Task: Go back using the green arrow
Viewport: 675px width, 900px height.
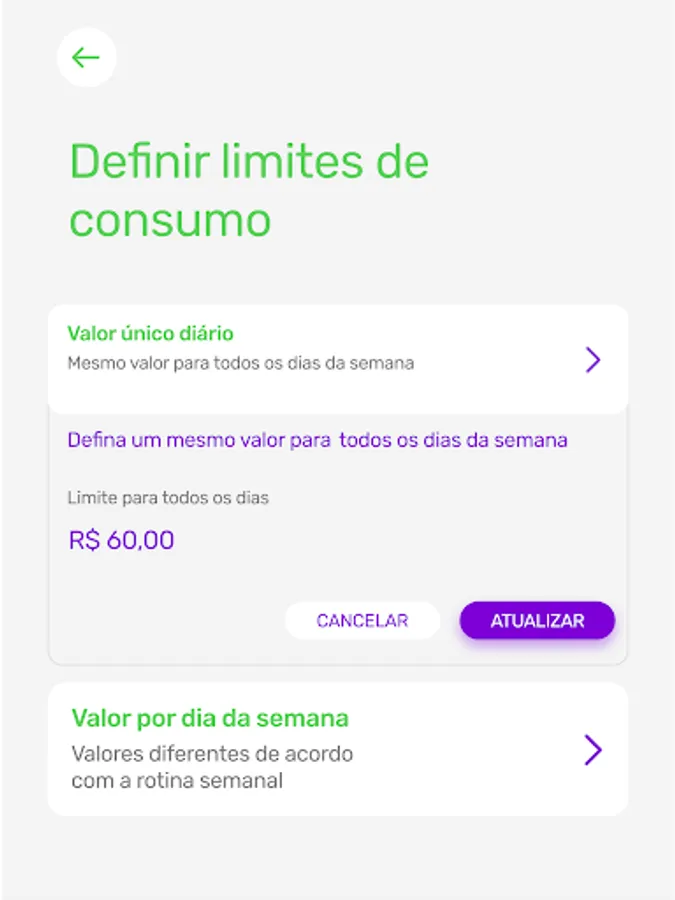Action: [x=87, y=57]
